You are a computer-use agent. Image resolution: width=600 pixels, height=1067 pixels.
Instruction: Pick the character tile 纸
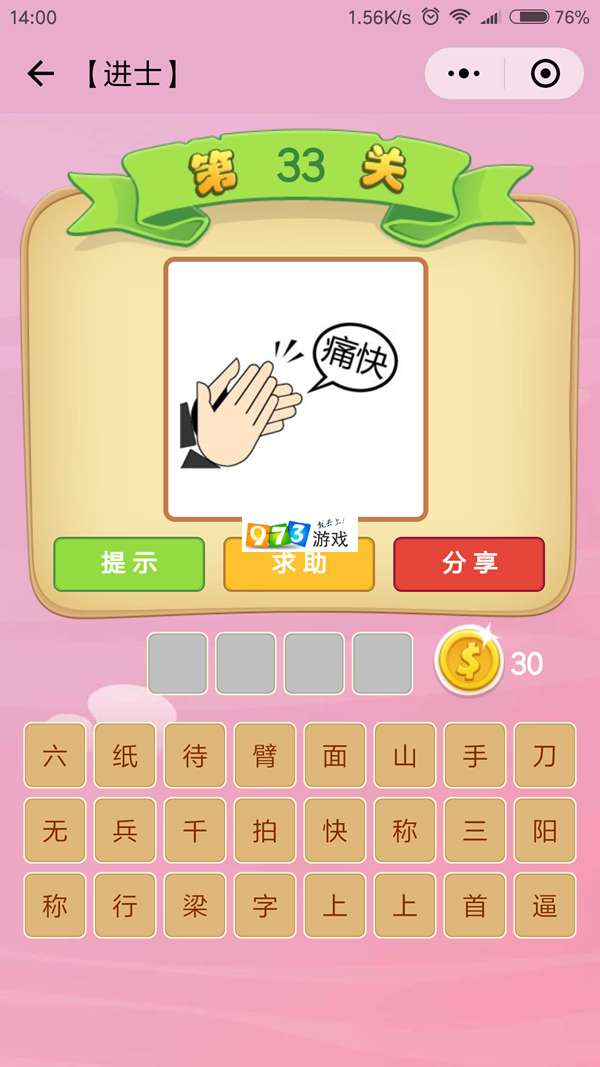(x=125, y=756)
